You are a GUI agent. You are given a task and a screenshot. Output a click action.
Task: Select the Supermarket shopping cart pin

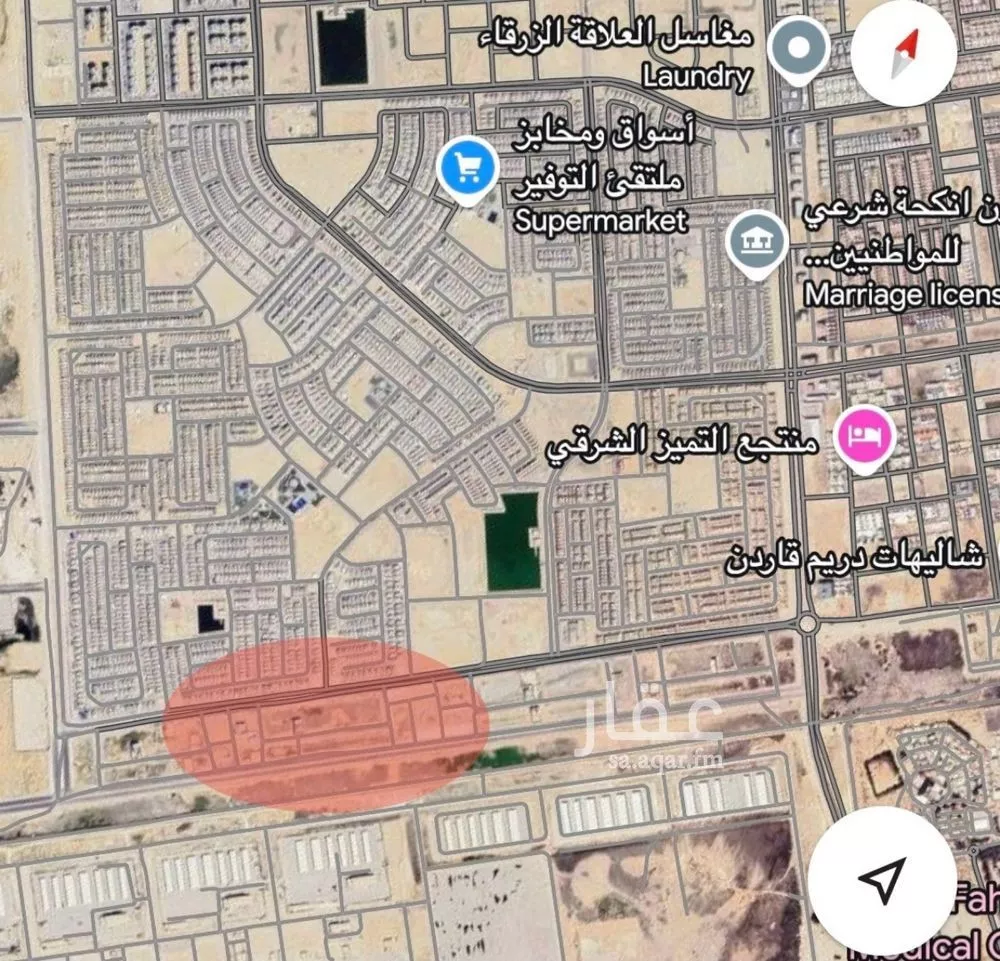click(467, 170)
